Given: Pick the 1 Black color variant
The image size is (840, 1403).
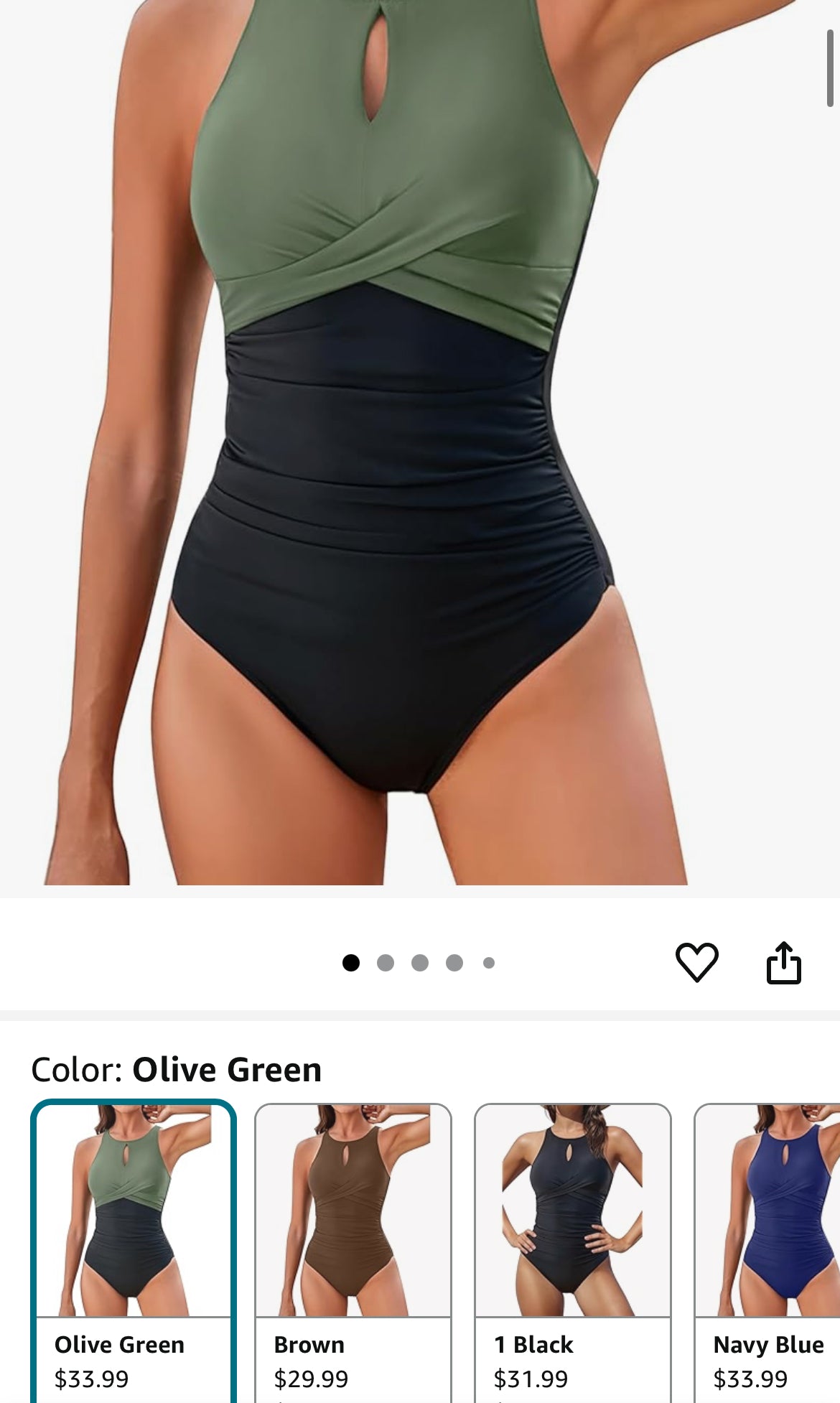Looking at the screenshot, I should coord(573,1249).
